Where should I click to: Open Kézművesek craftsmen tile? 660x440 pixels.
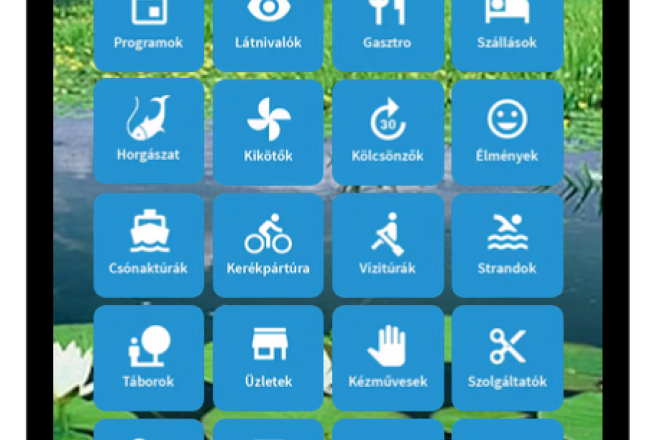tap(387, 358)
